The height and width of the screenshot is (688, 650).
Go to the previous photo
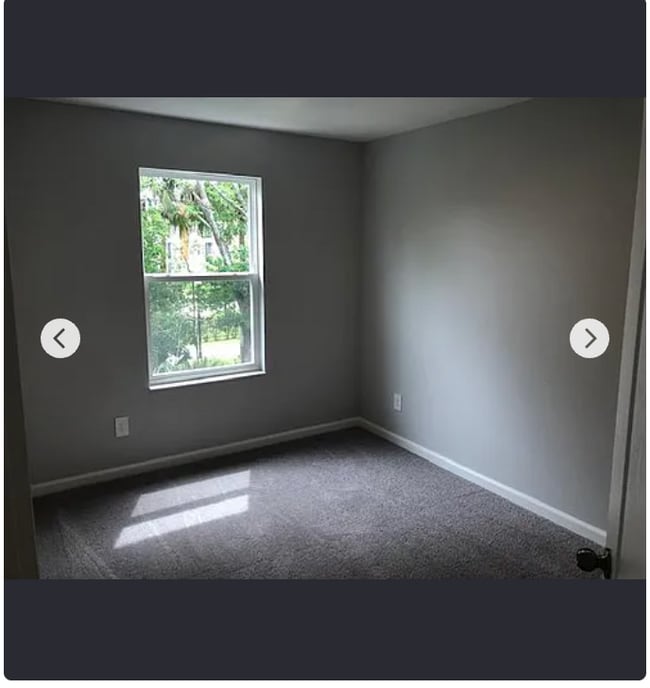tap(60, 339)
